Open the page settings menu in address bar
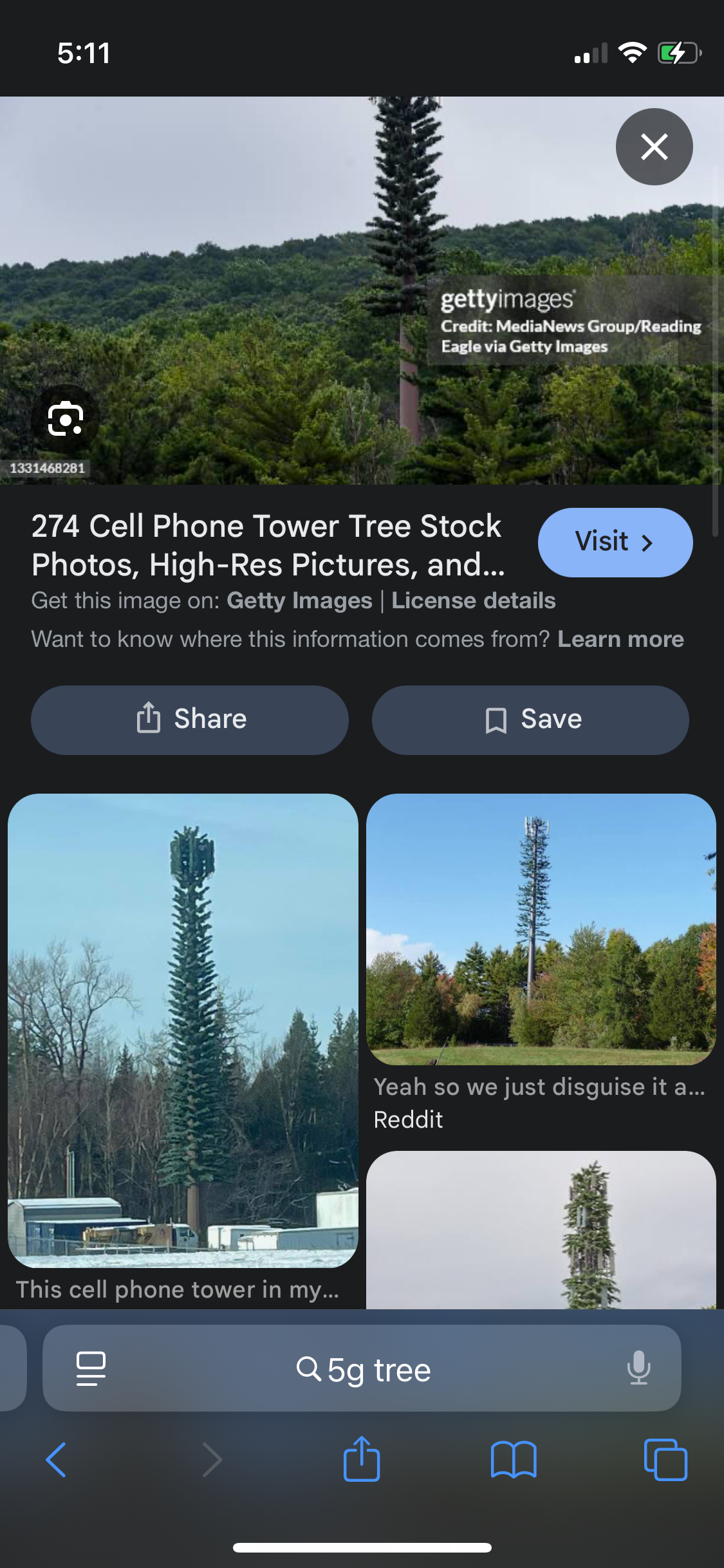 click(x=91, y=1368)
